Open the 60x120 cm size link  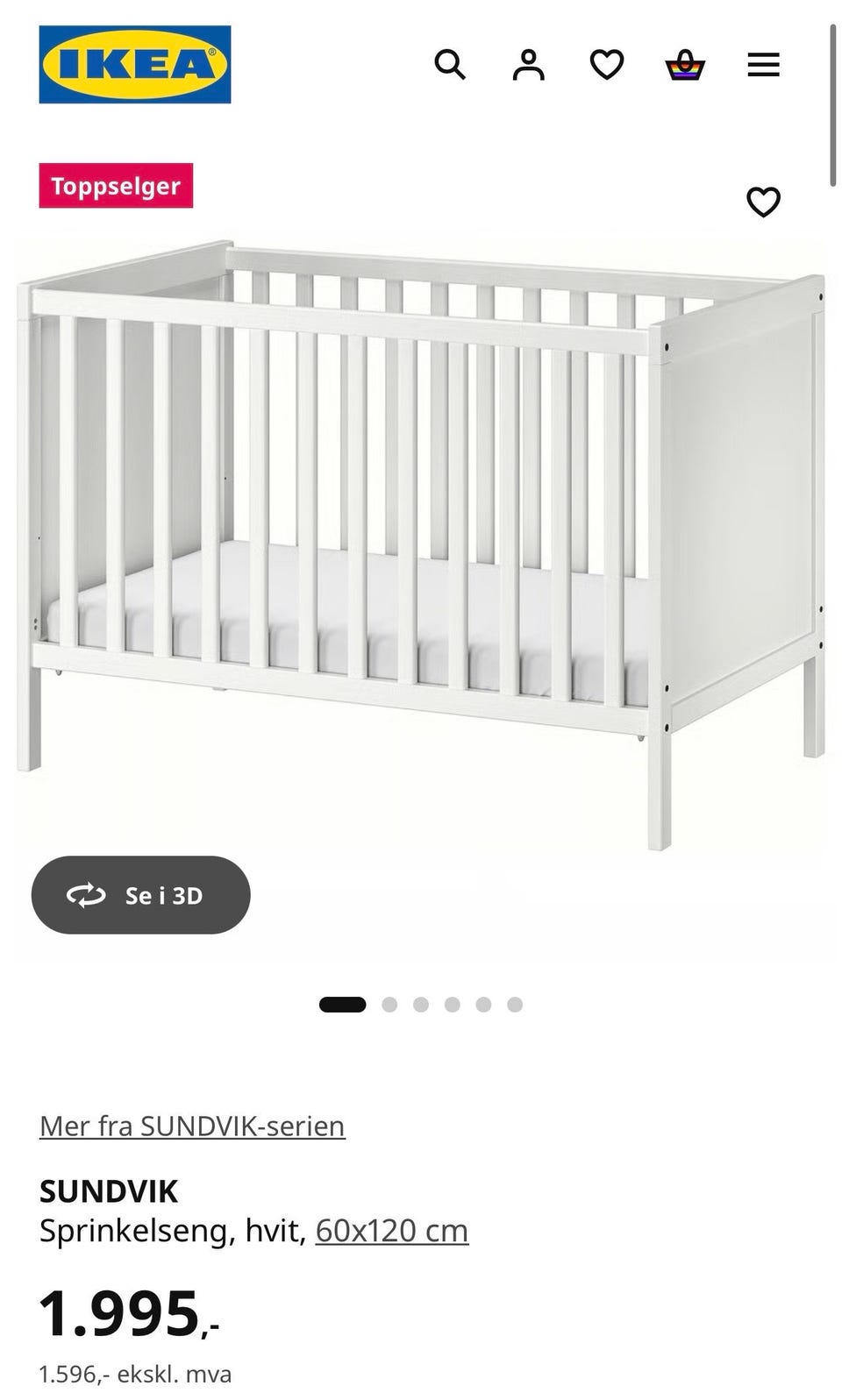[392, 1231]
